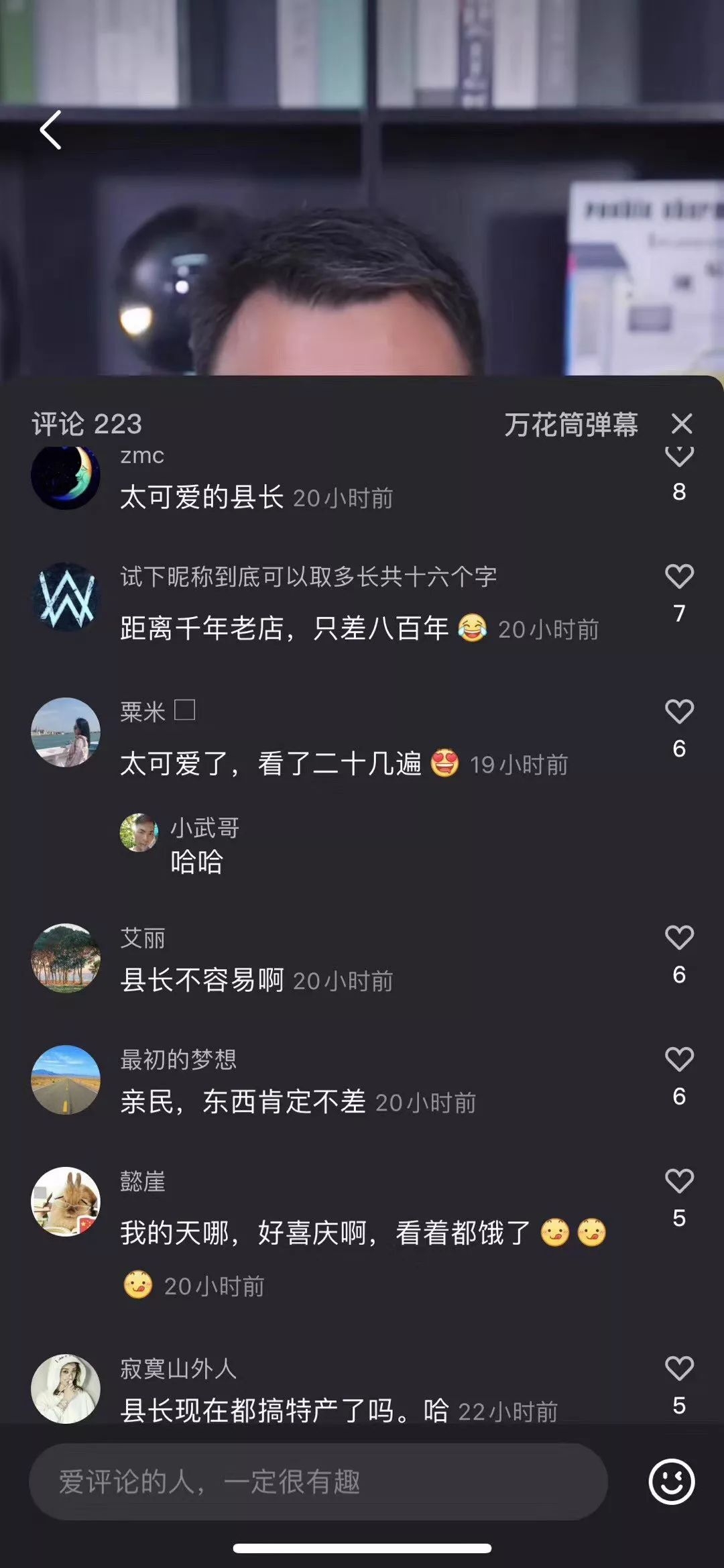Open the emoji picker
The width and height of the screenshot is (724, 1568).
click(x=671, y=1482)
